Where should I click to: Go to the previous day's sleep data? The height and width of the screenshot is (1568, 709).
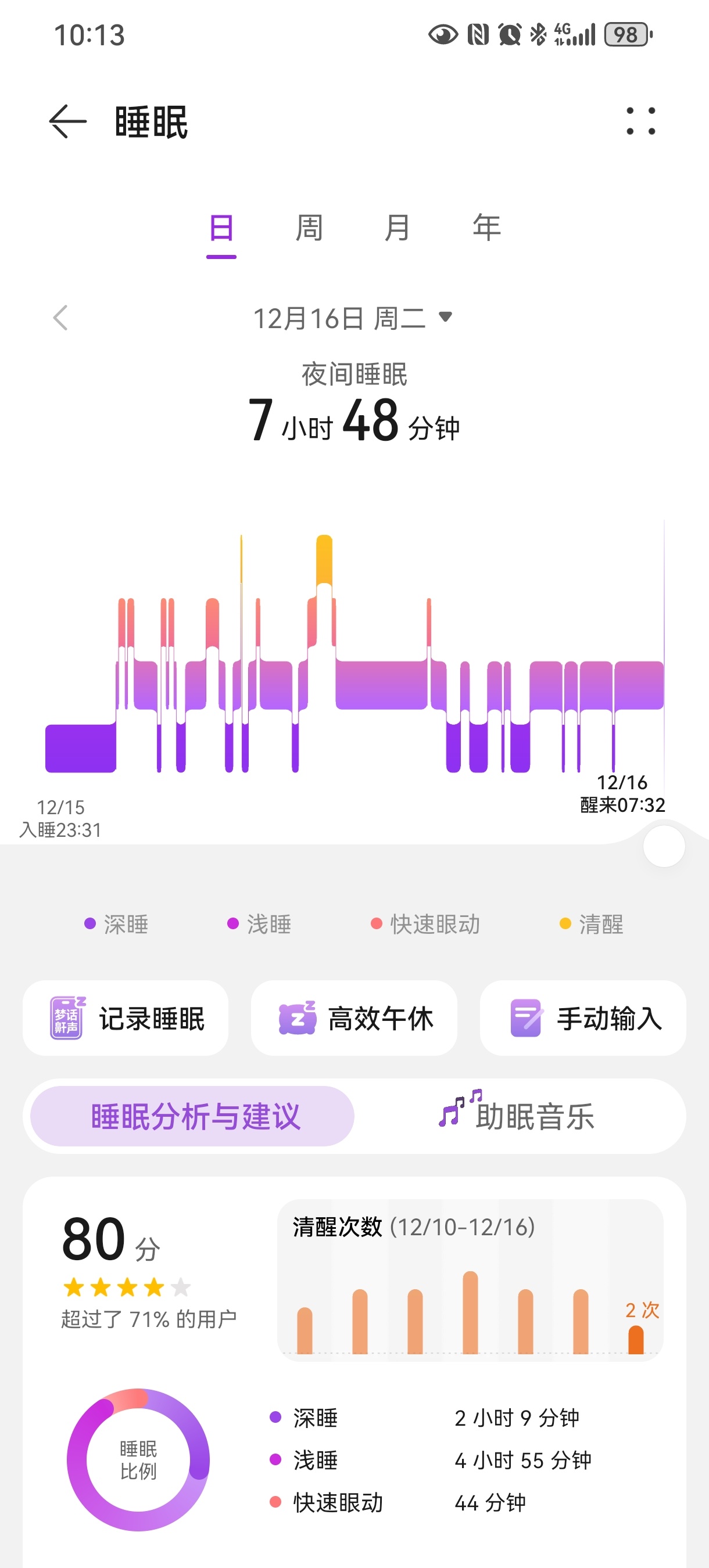(x=60, y=318)
